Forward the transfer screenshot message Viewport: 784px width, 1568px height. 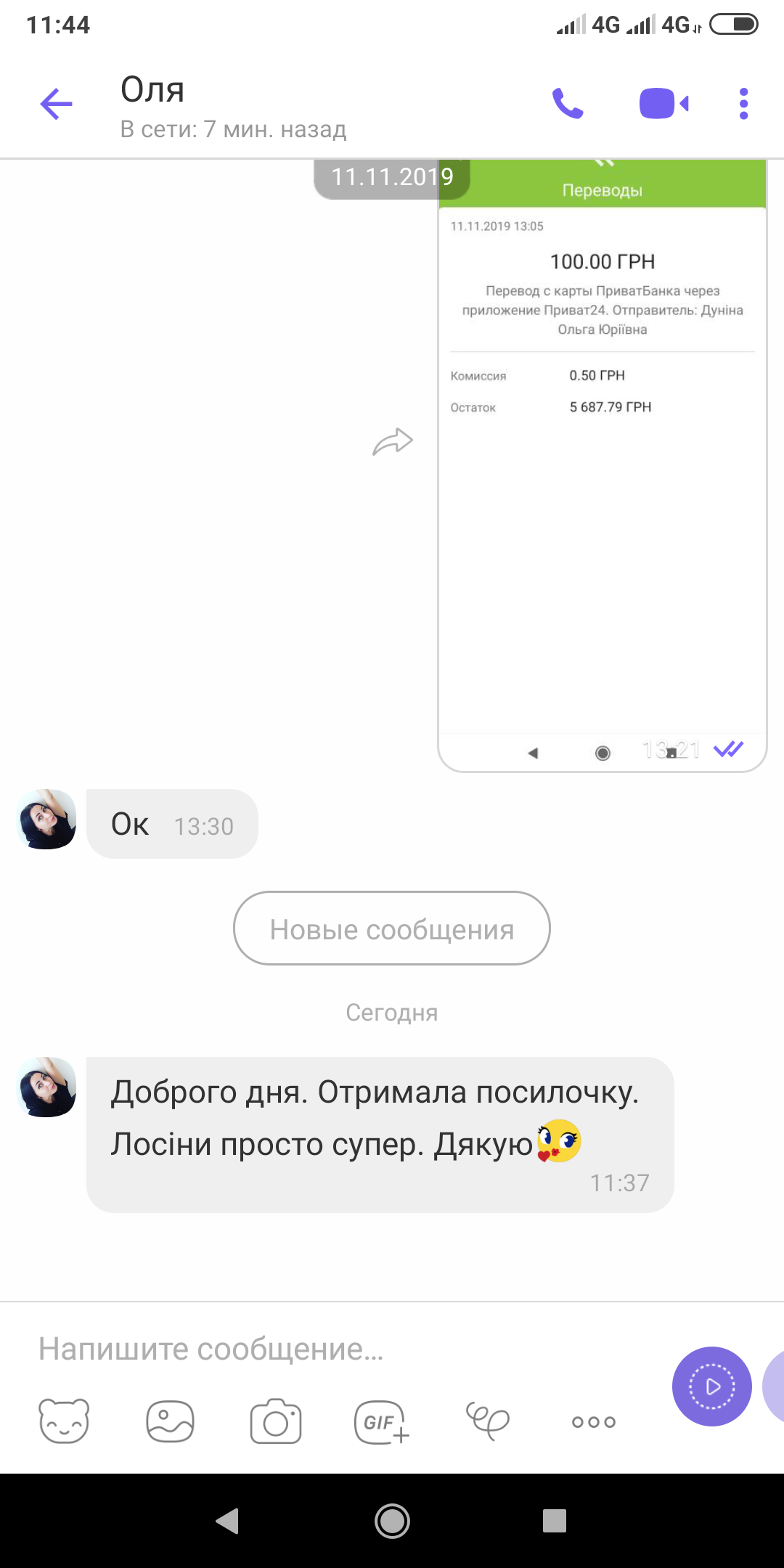[393, 441]
